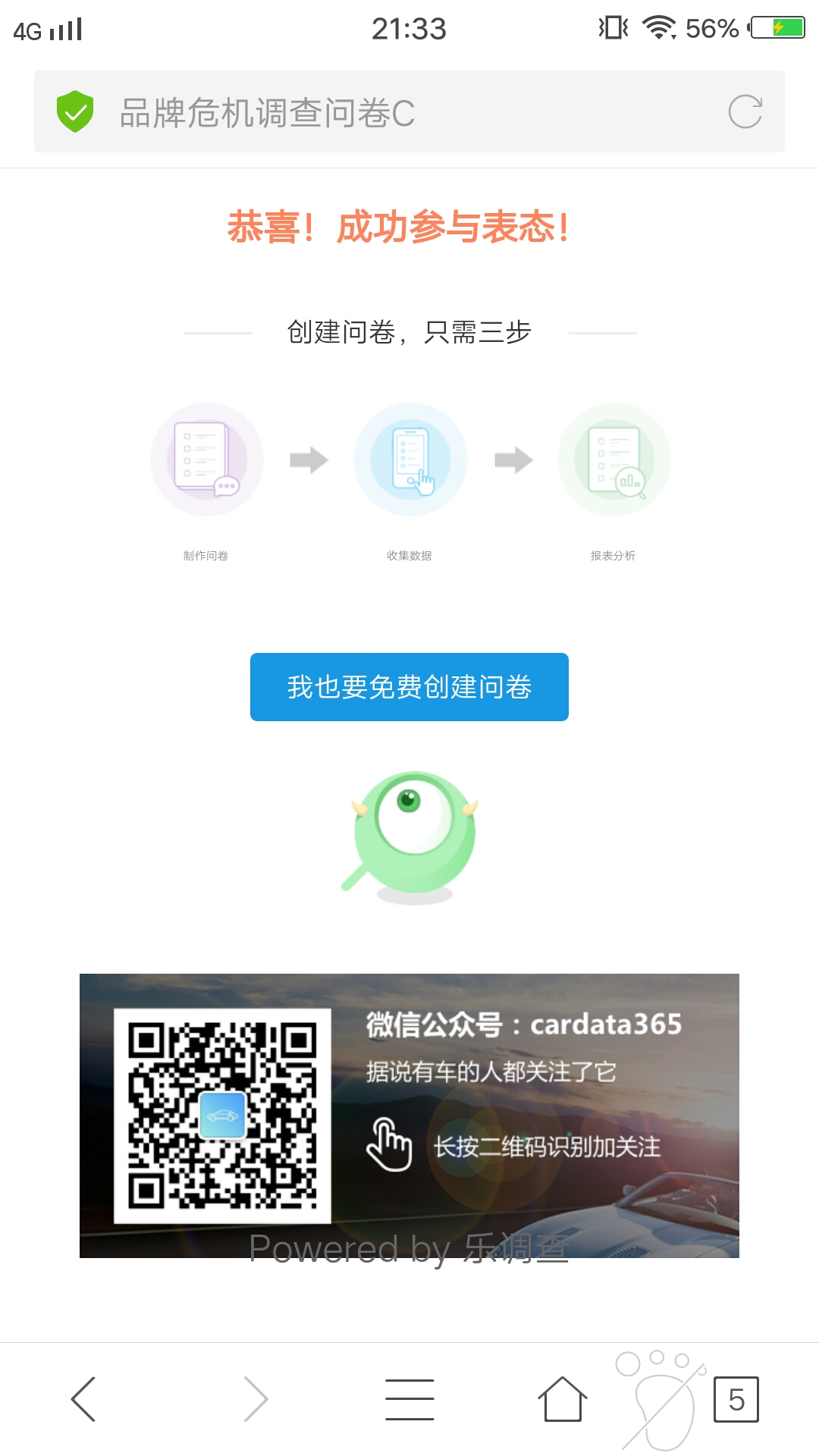Screen dimensions: 819x1456
Task: Go forward to the next page
Action: point(256,1399)
